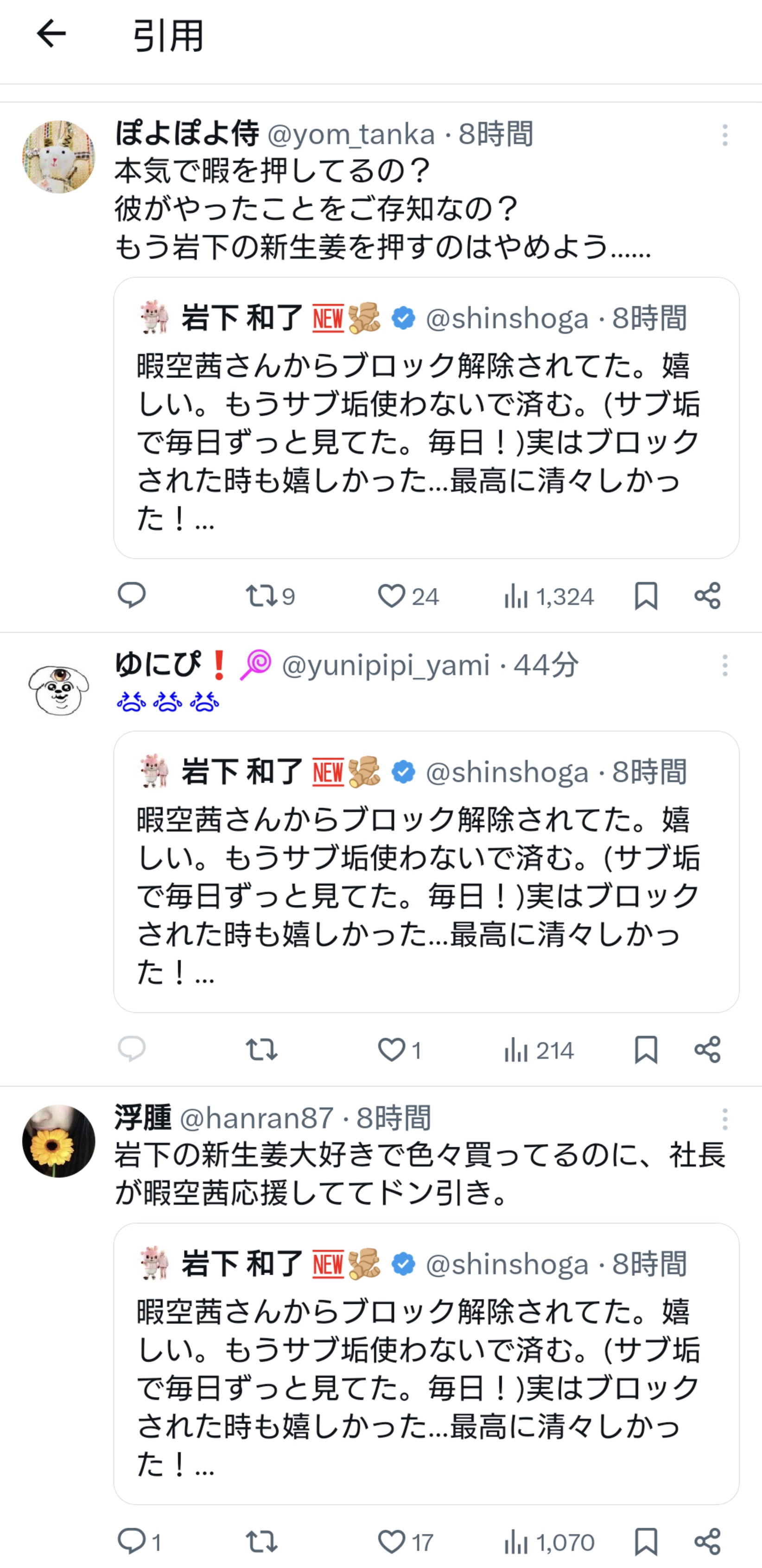Share ぽよぽよ侍's post
Viewport: 762px width, 1568px height.
pos(707,596)
